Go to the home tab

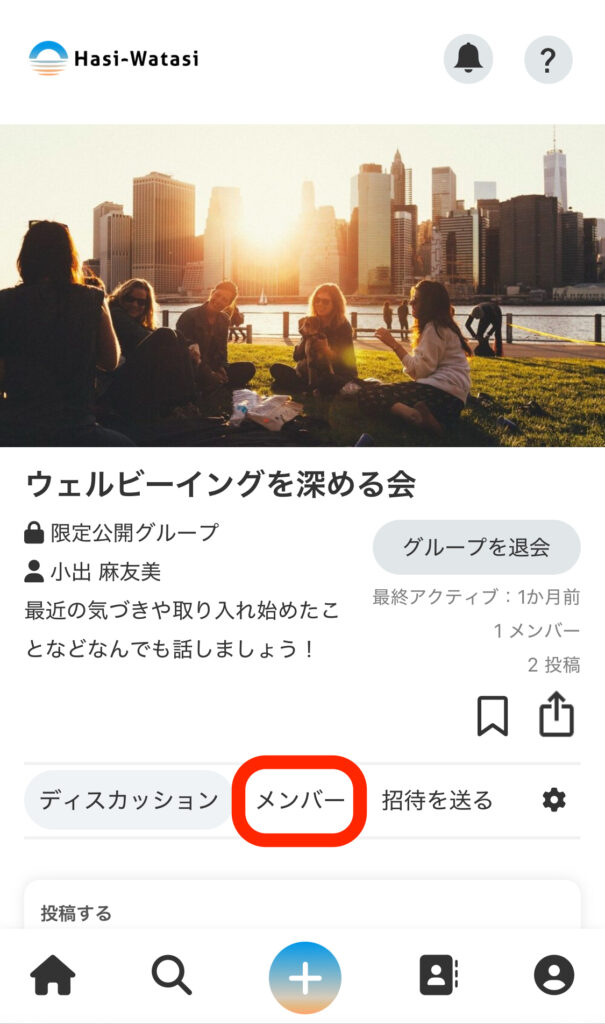(x=53, y=976)
